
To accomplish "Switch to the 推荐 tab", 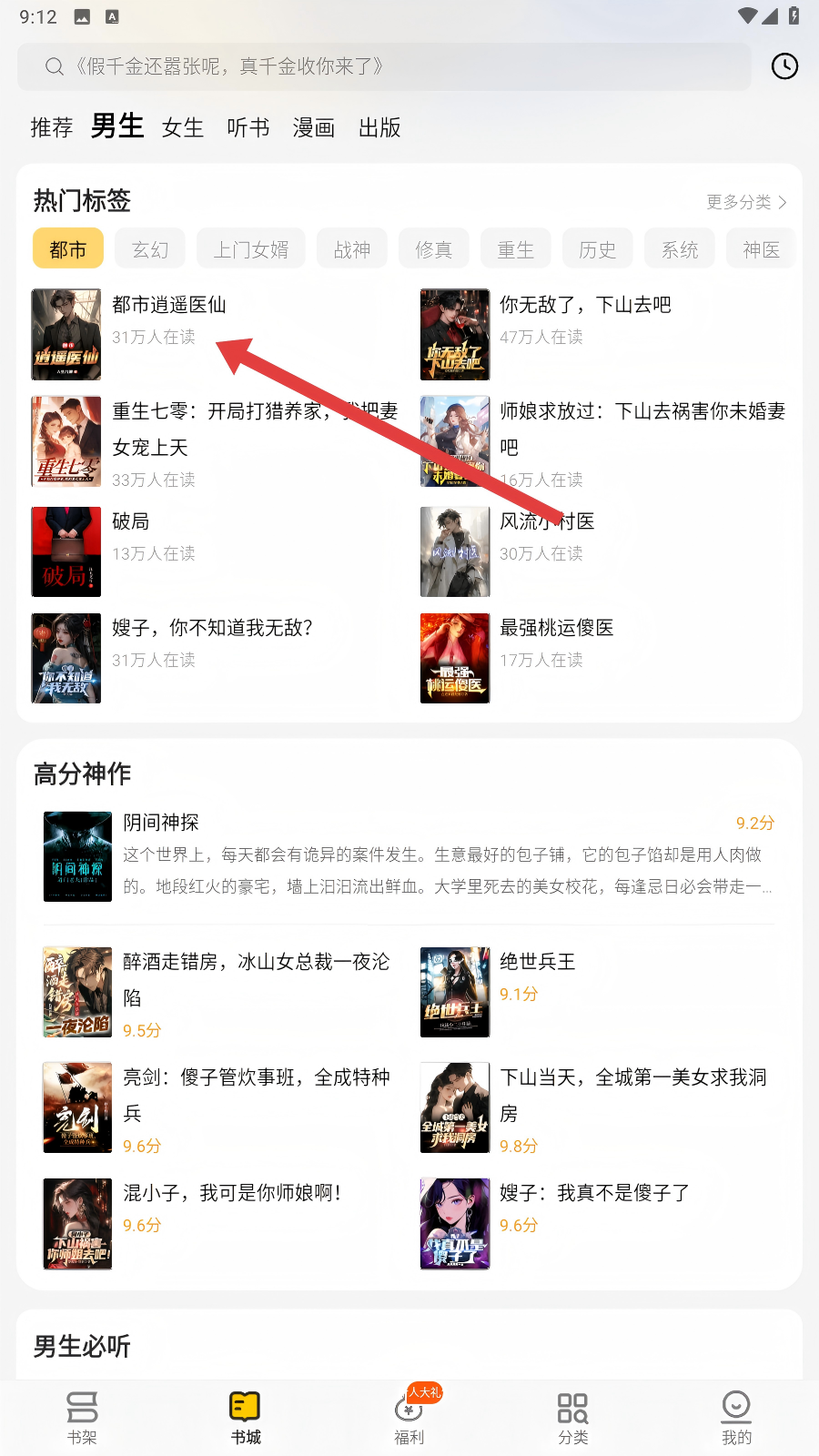I will coord(52,127).
